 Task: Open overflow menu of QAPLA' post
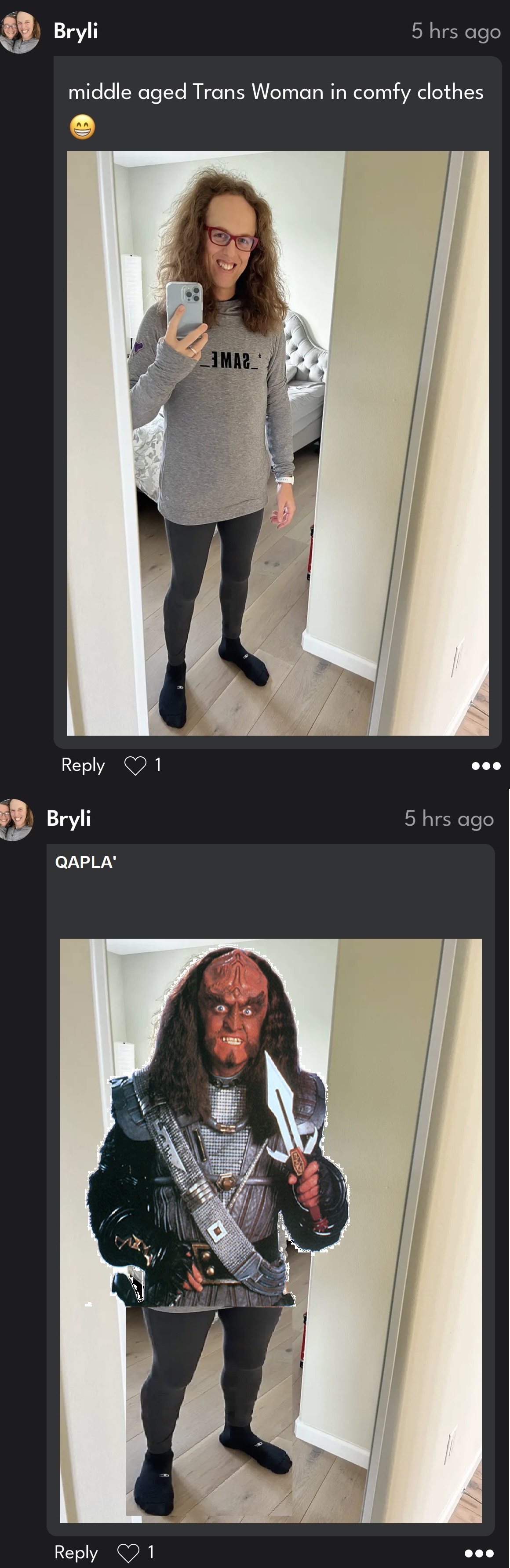click(479, 1553)
